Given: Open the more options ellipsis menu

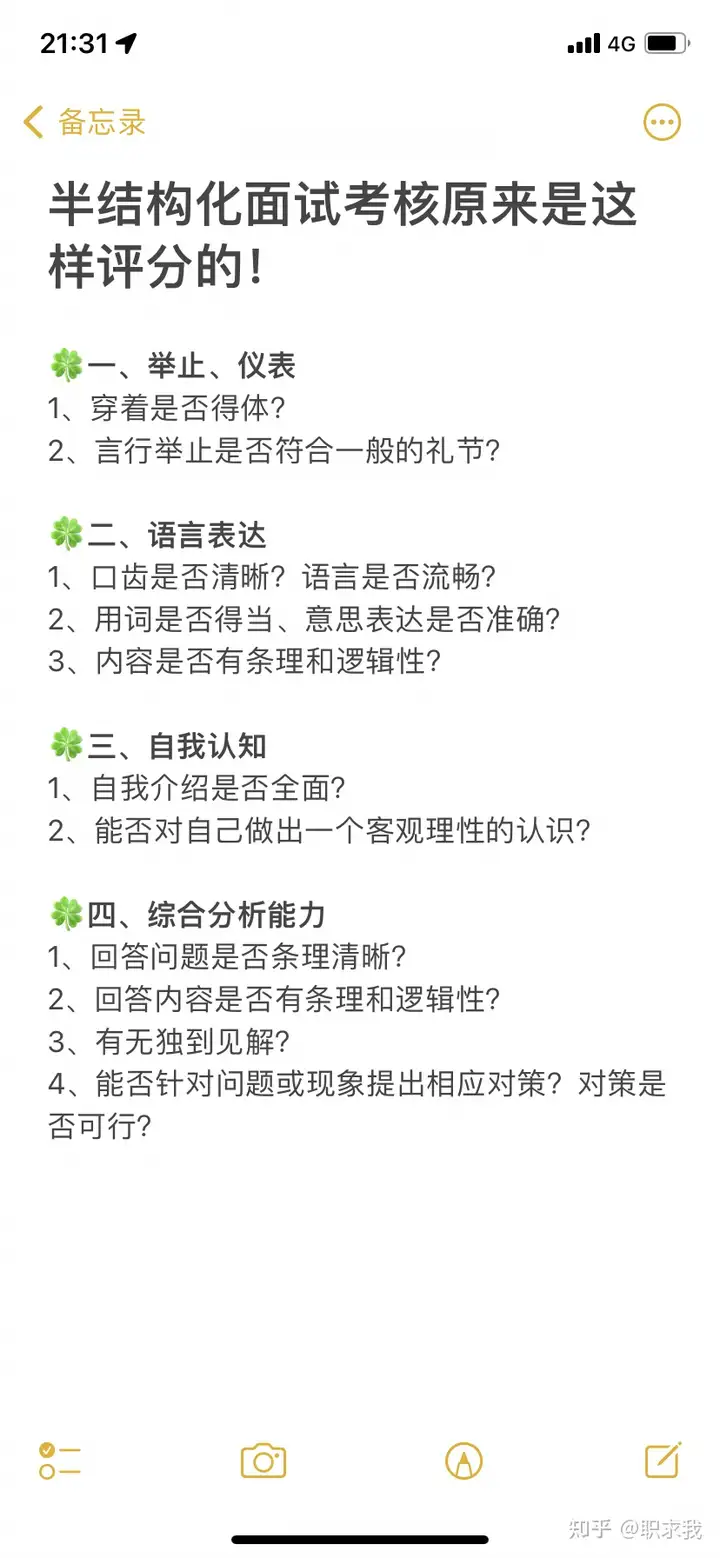Looking at the screenshot, I should pos(661,123).
